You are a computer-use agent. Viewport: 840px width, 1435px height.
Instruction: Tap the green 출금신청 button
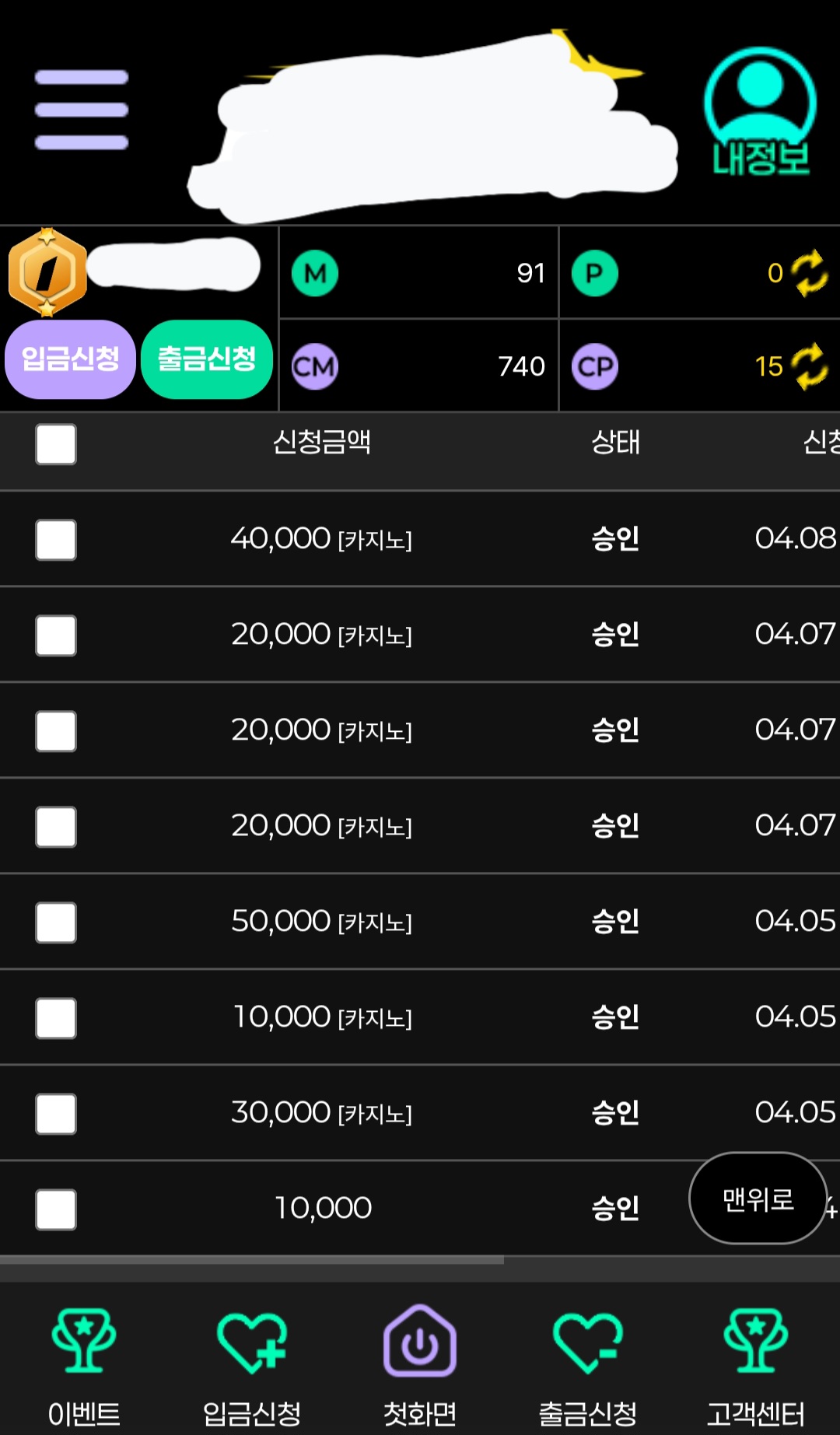tap(207, 359)
